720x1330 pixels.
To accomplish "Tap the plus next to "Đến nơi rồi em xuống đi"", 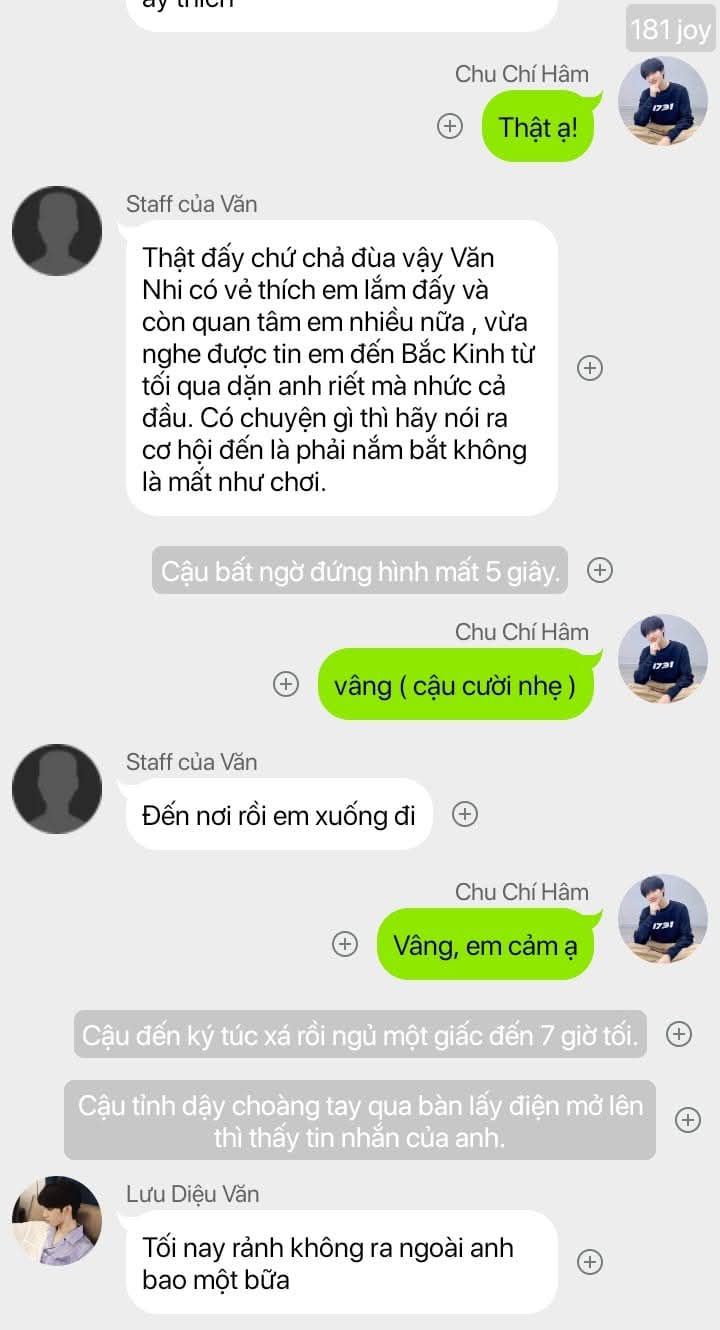I will 464,814.
